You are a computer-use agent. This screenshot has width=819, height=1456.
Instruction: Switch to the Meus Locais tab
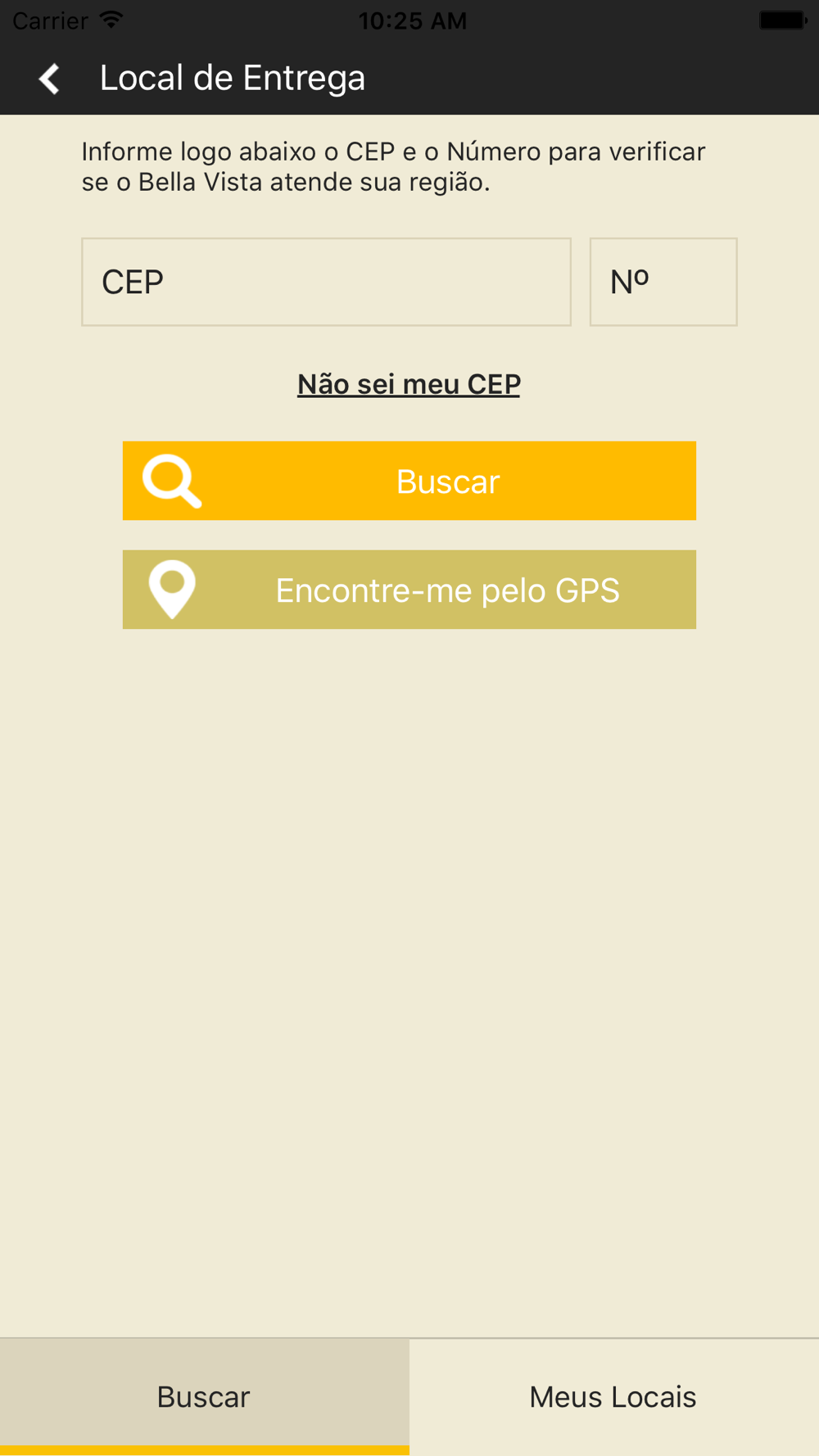pos(614,1397)
